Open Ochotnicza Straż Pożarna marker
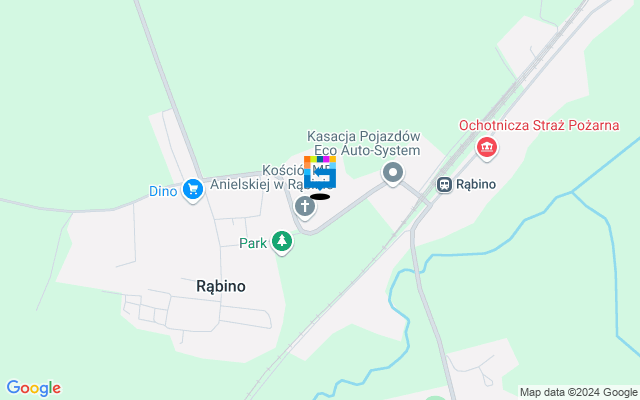 (x=487, y=148)
